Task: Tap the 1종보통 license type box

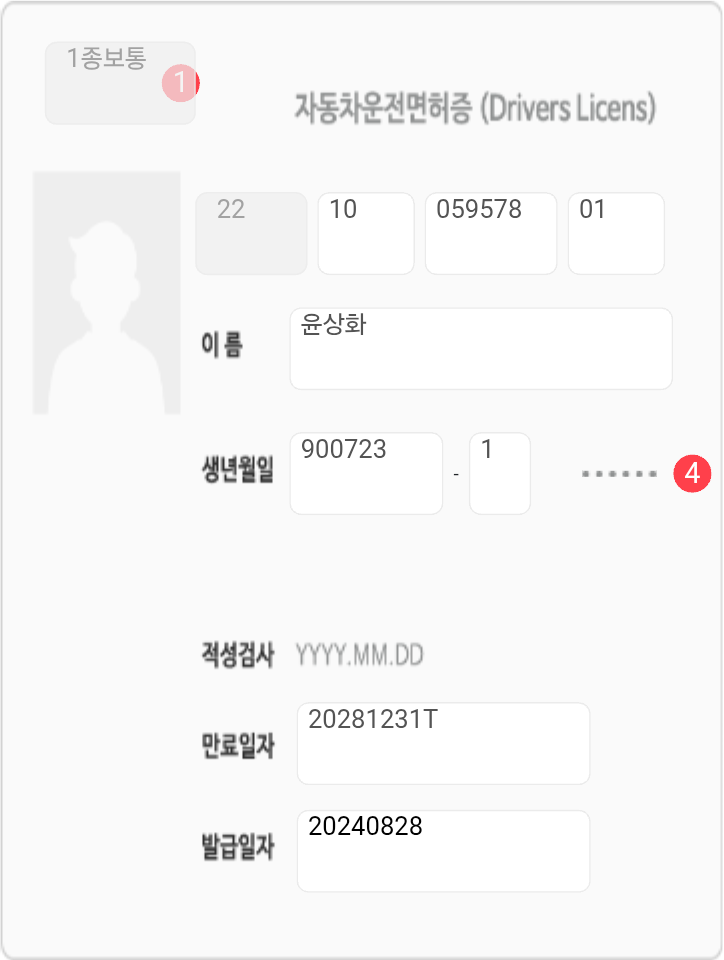Action: pos(119,83)
